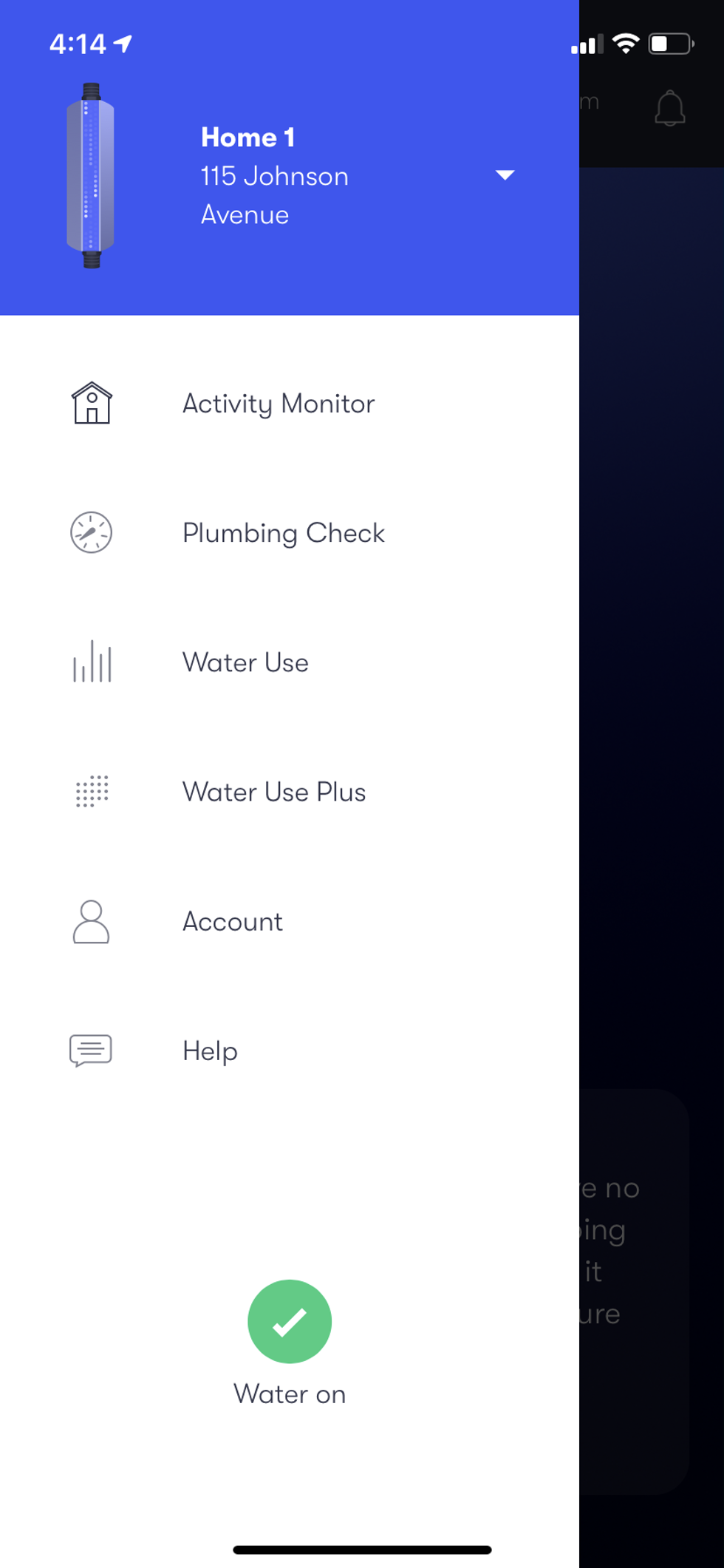
Task: Tap the Help menu text
Action: pyautogui.click(x=210, y=1051)
